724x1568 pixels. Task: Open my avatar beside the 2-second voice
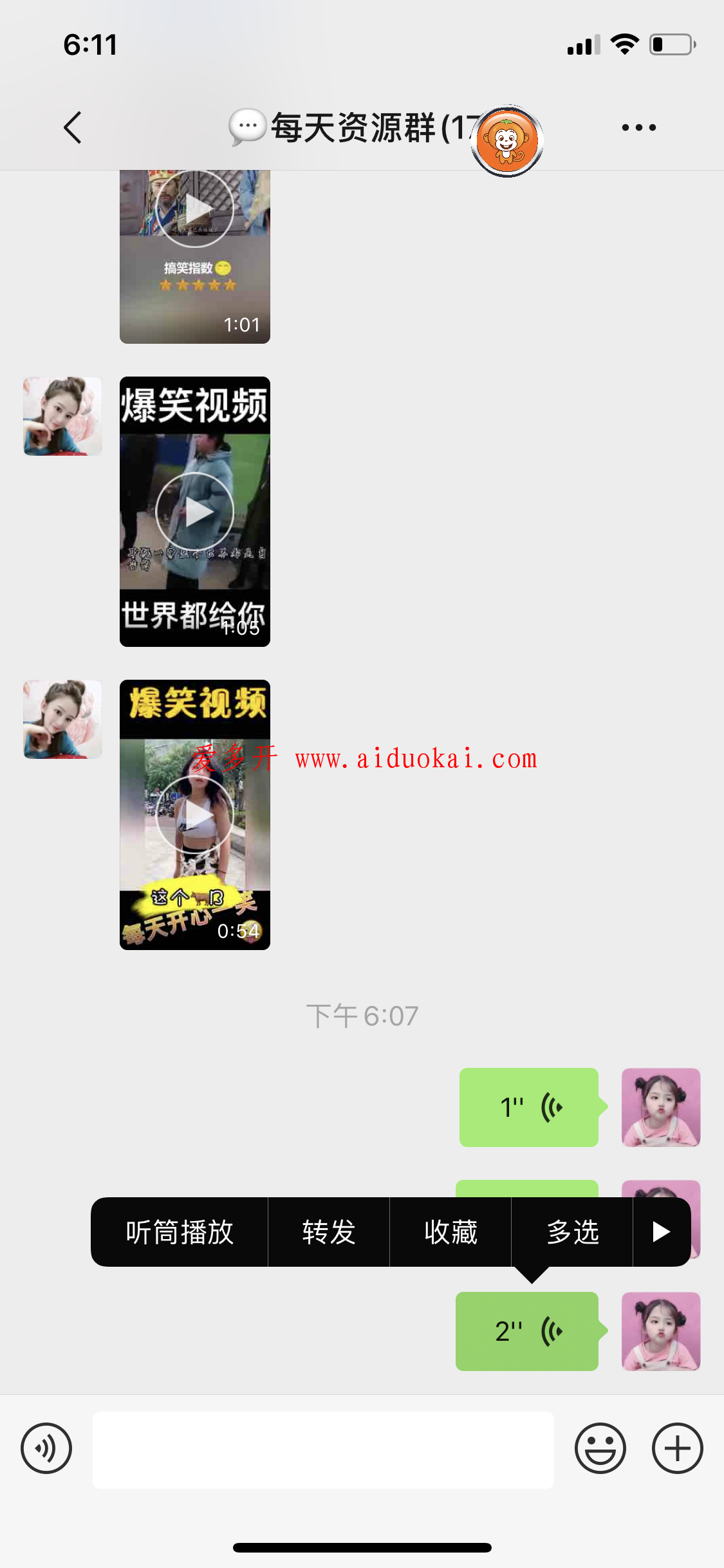point(661,1331)
